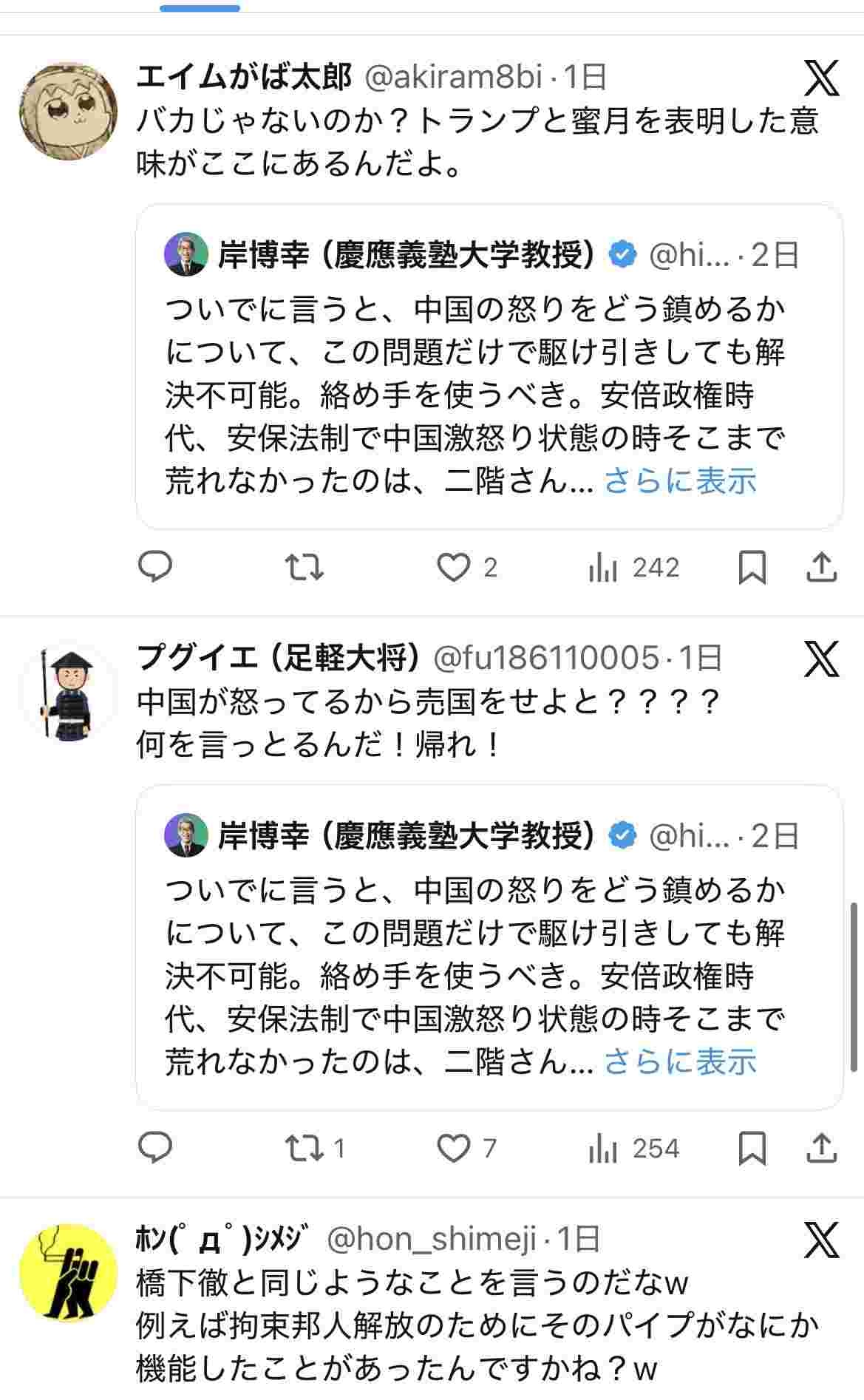Reply to プグイエ (足軽大将)'s post
The width and height of the screenshot is (864, 1400).
tap(155, 1148)
